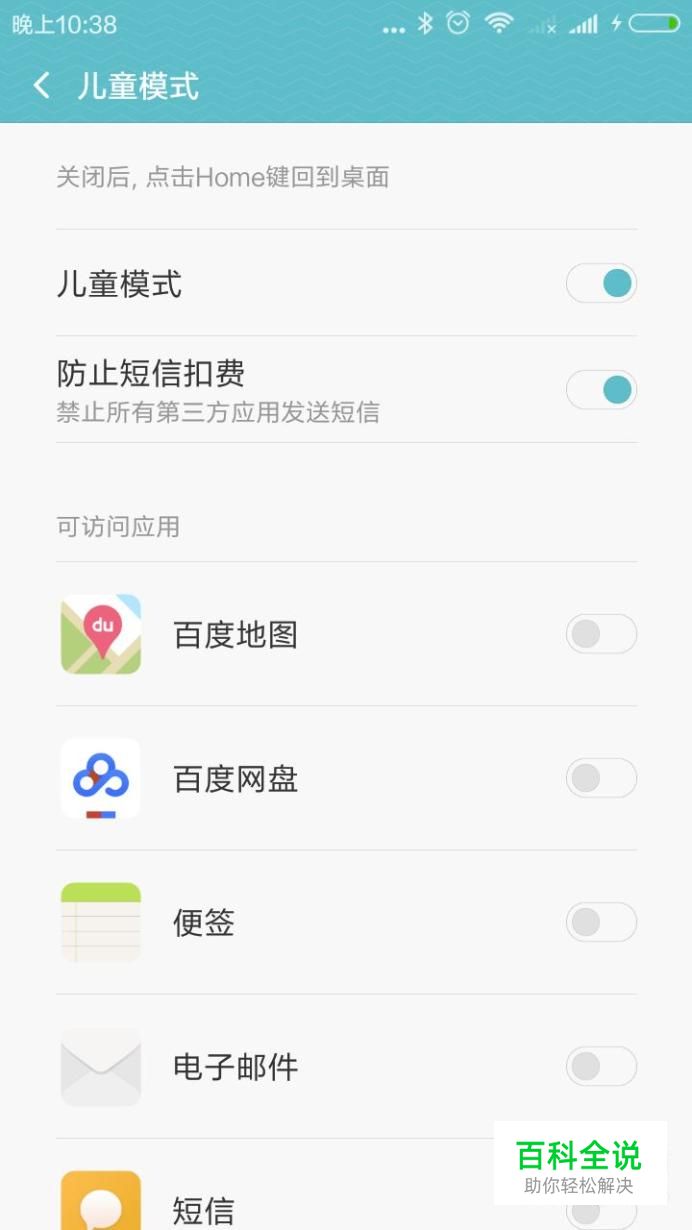Disable 防止短信扣费 toggle
Screen dimensions: 692x1230
click(x=601, y=389)
